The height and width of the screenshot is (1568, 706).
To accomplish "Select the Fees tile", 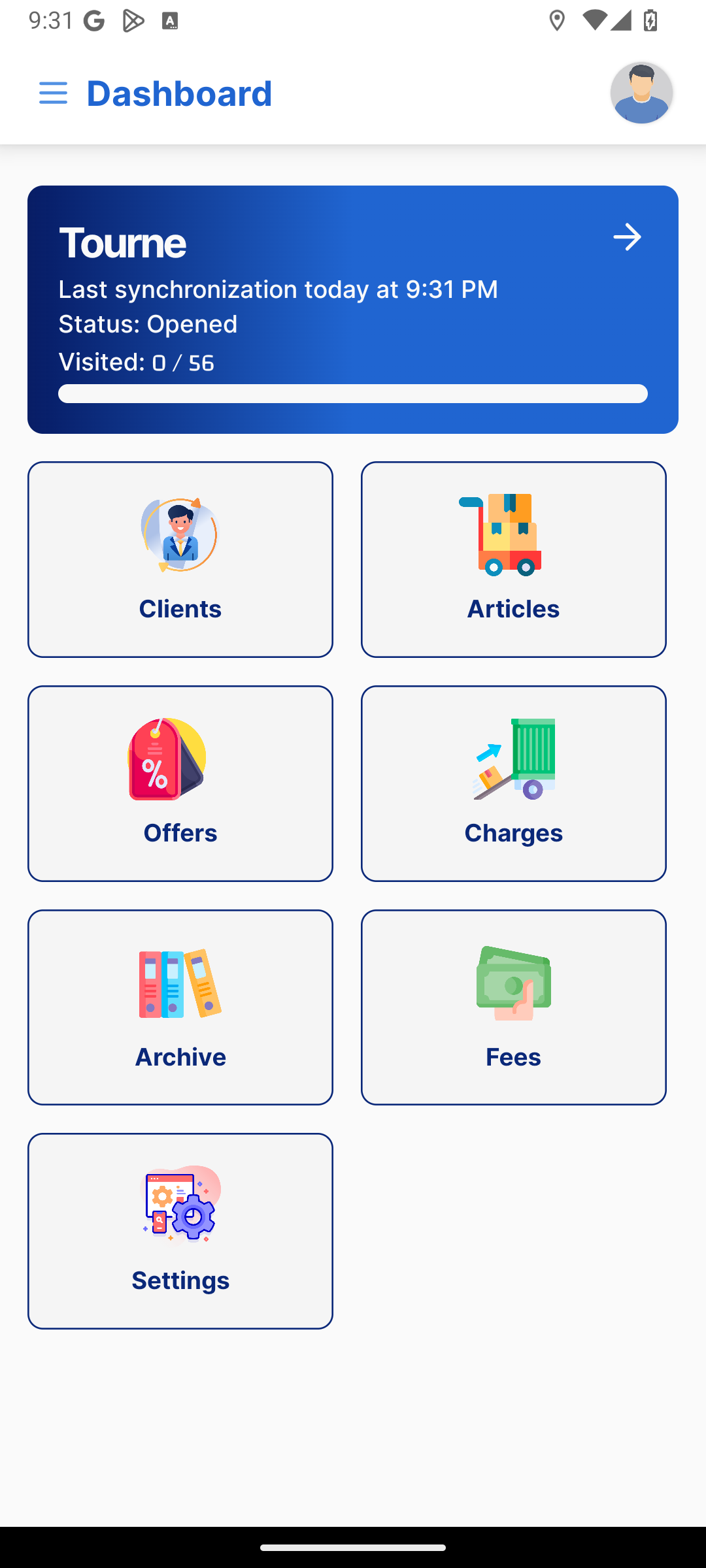I will 513,1007.
